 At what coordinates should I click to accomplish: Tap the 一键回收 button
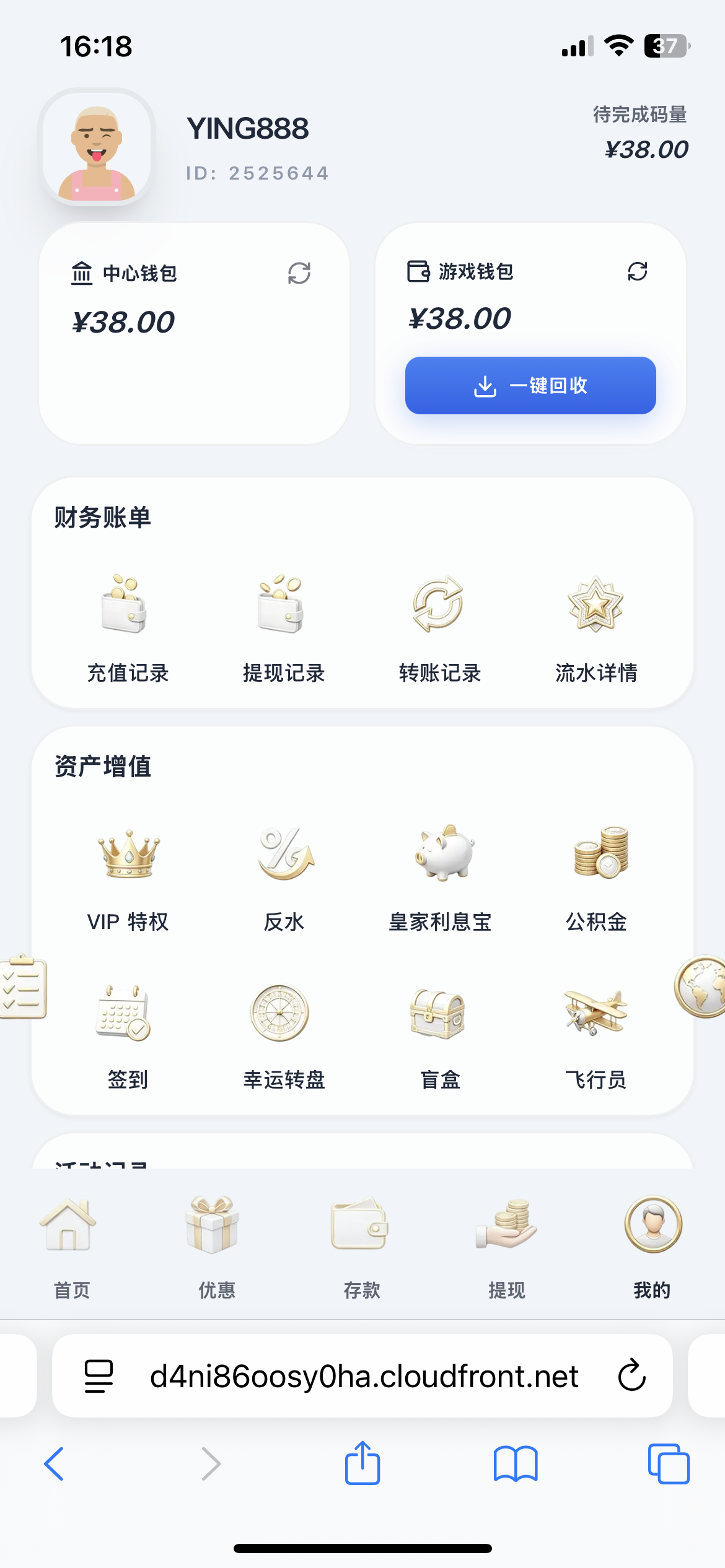coord(530,385)
